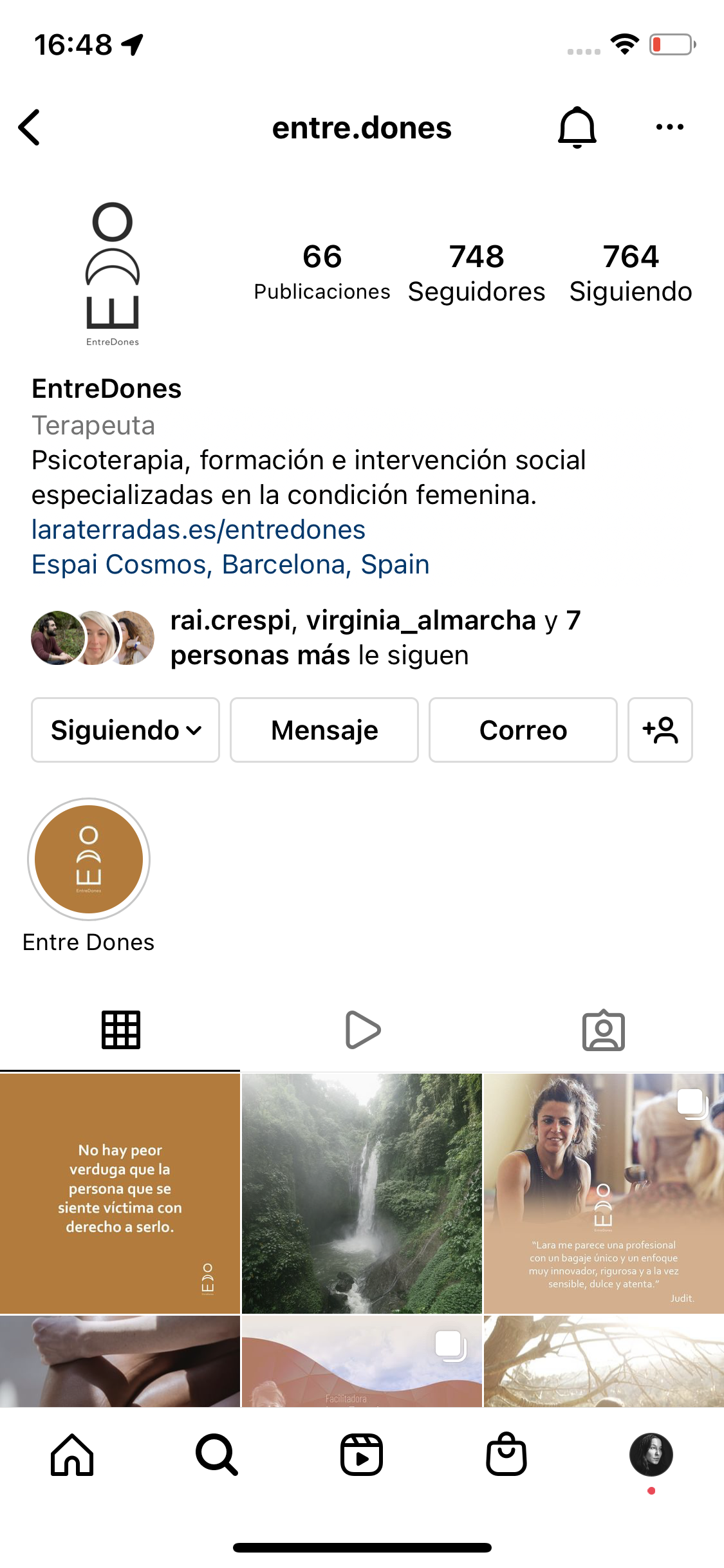Open the 'No hay peor verduga' quote post
This screenshot has height=1568, width=724.
click(x=120, y=1193)
